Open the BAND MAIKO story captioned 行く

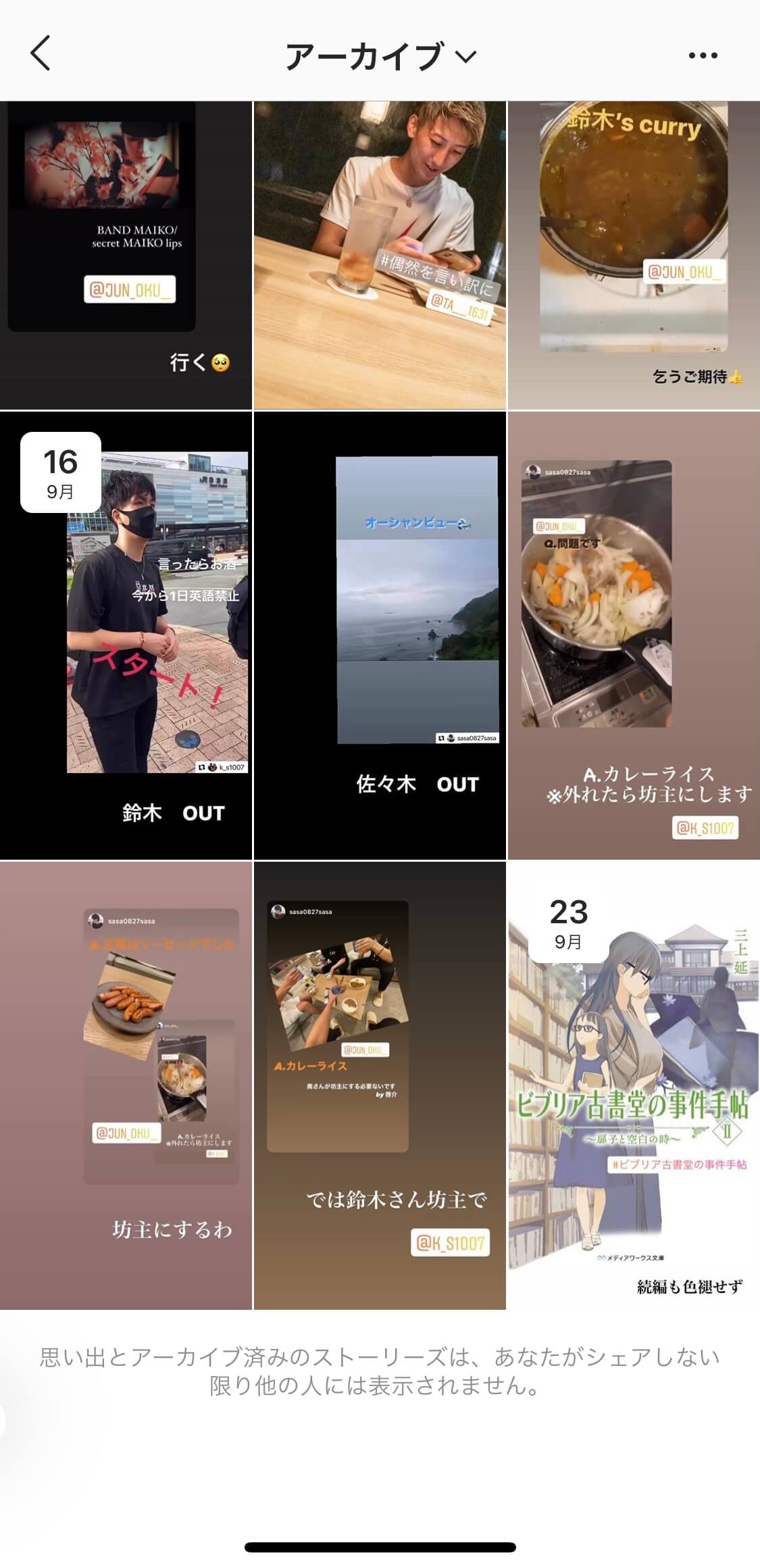point(126,255)
